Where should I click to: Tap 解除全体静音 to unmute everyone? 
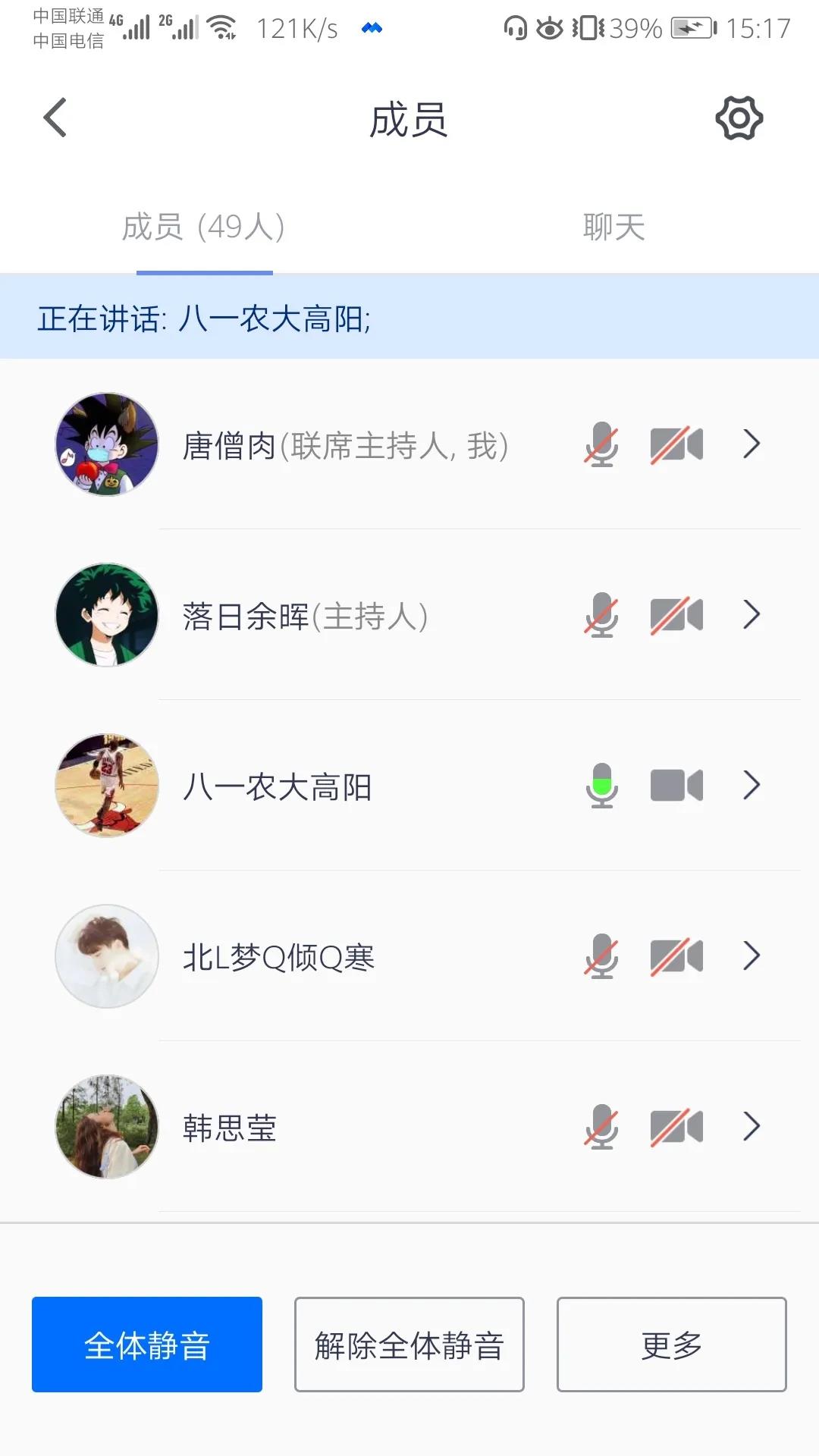pos(409,1345)
